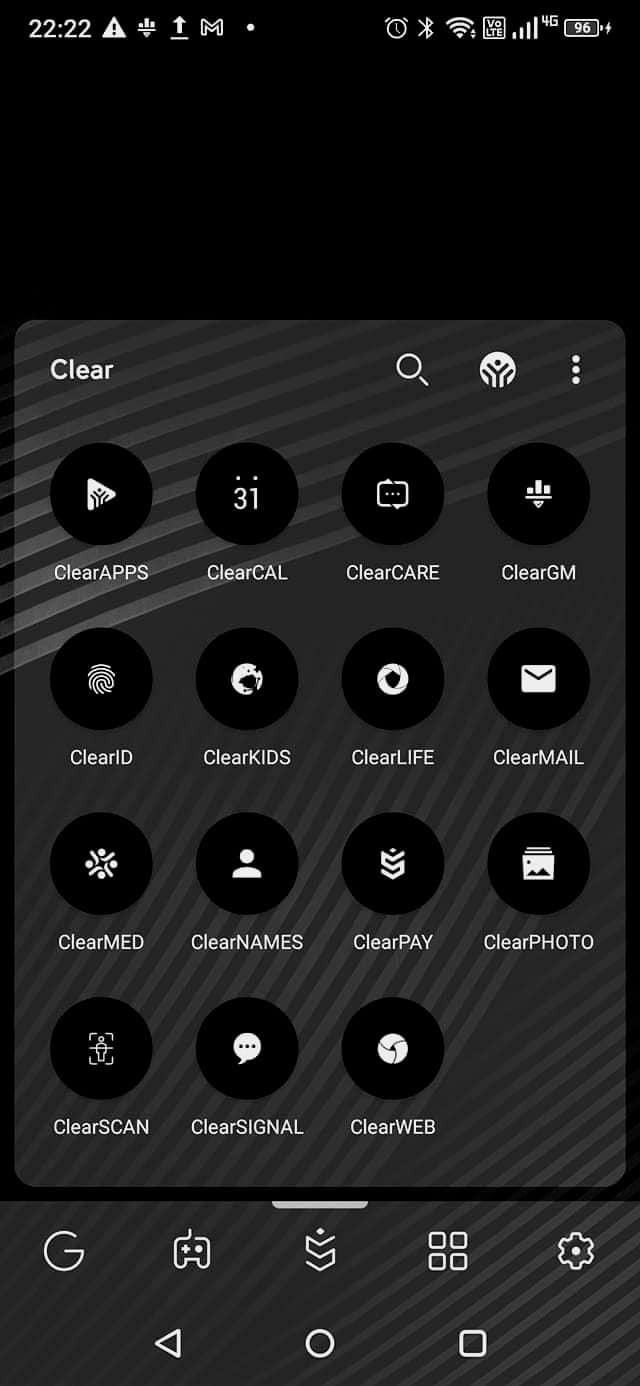Open ClearGM from the folder

(x=538, y=494)
